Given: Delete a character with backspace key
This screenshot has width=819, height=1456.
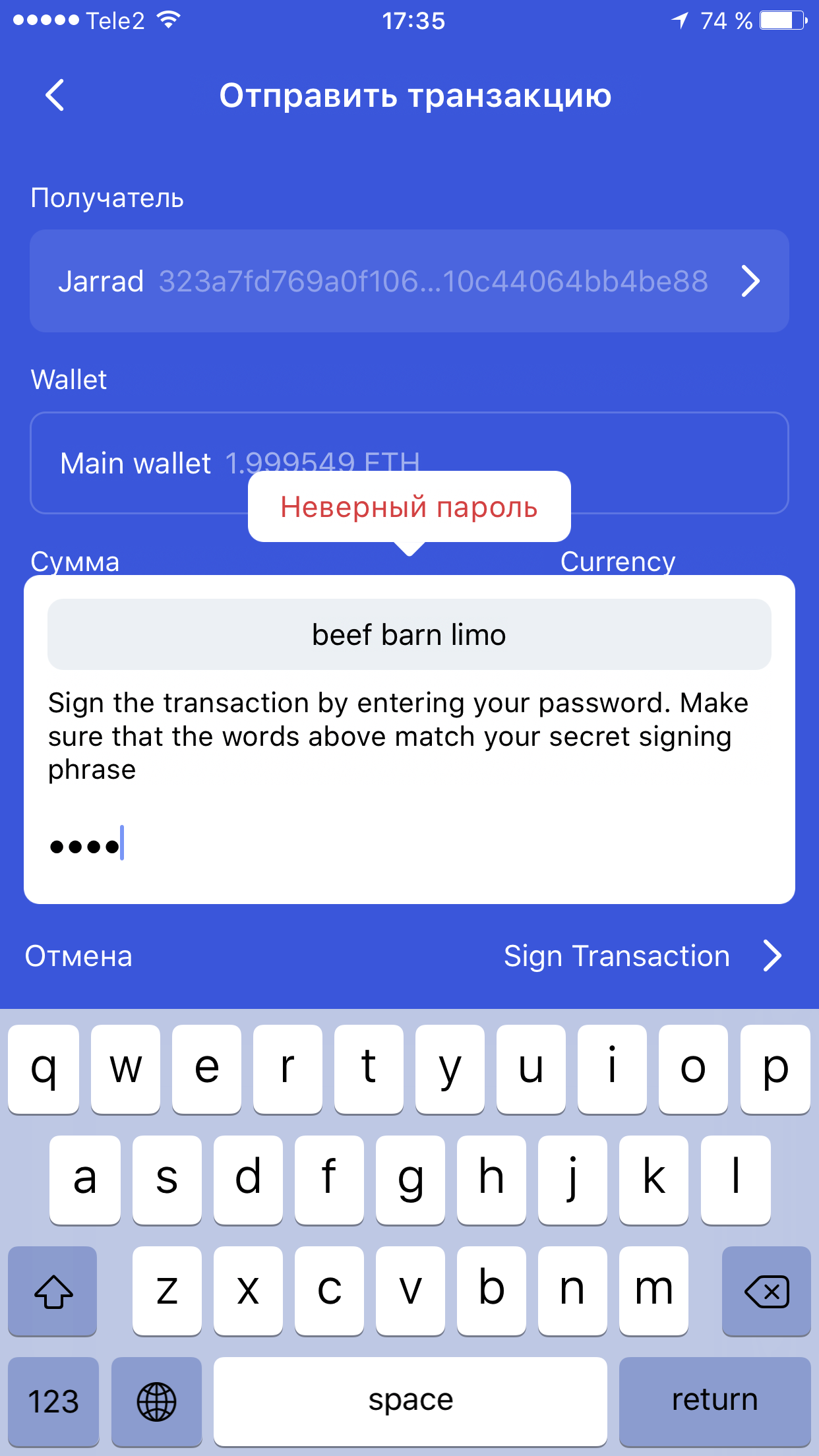Looking at the screenshot, I should click(x=766, y=1291).
